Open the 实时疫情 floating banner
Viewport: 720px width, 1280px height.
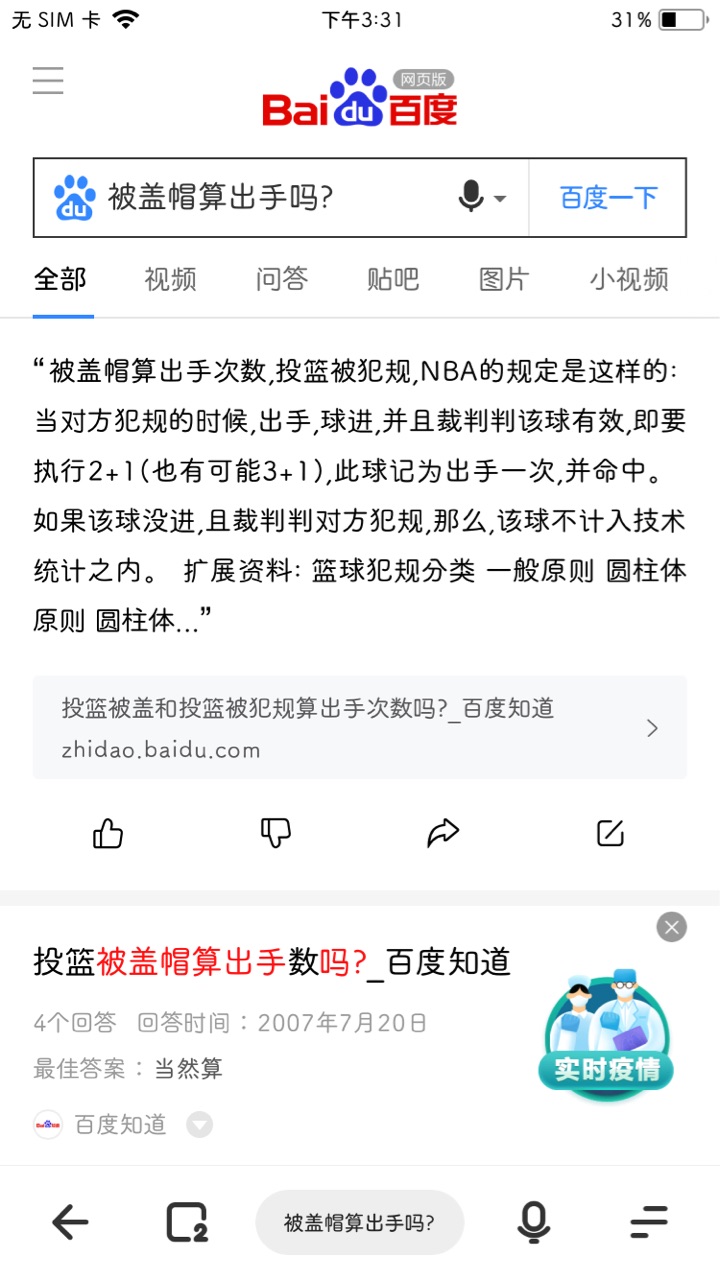[x=606, y=1034]
